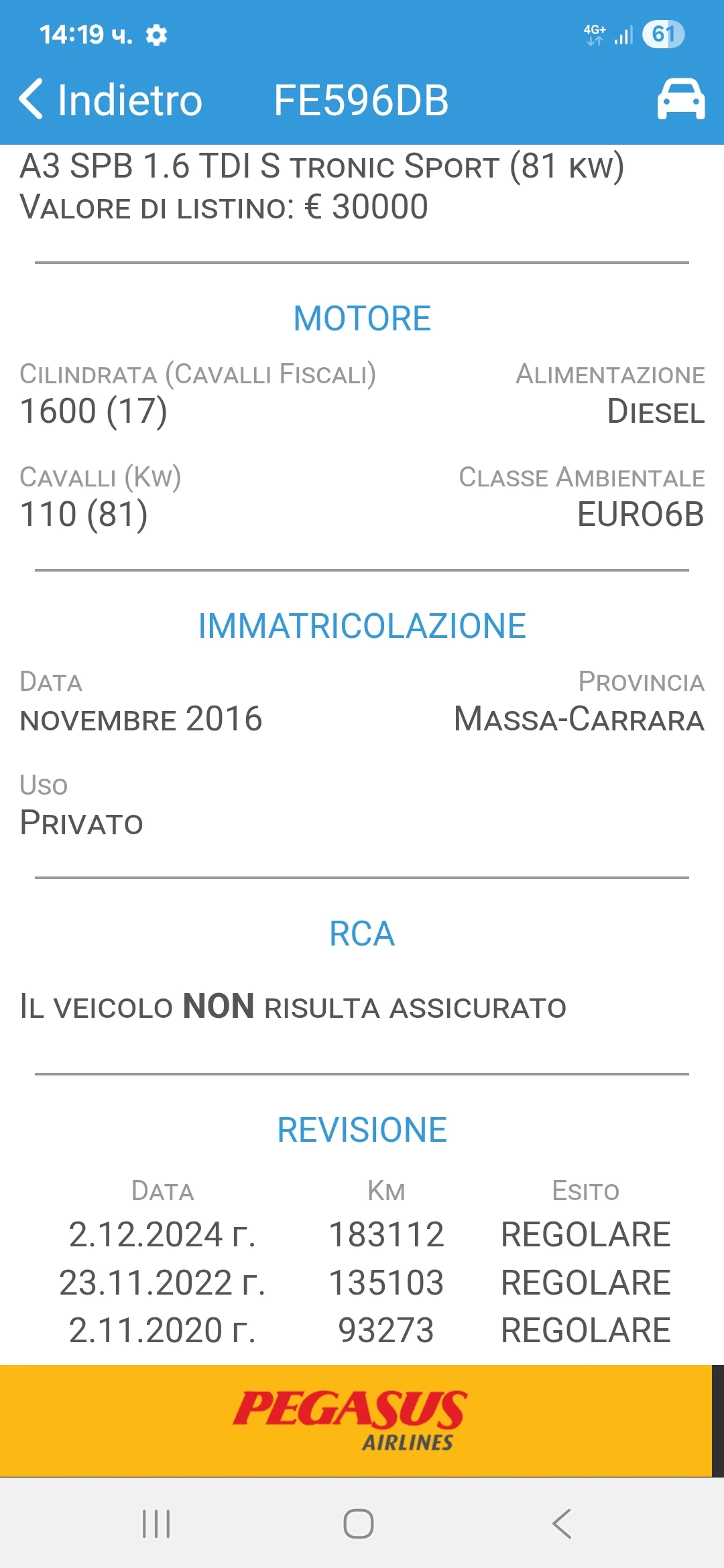Open the Pegasus Airlines ad banner
Image resolution: width=724 pixels, height=1568 pixels.
355,1420
